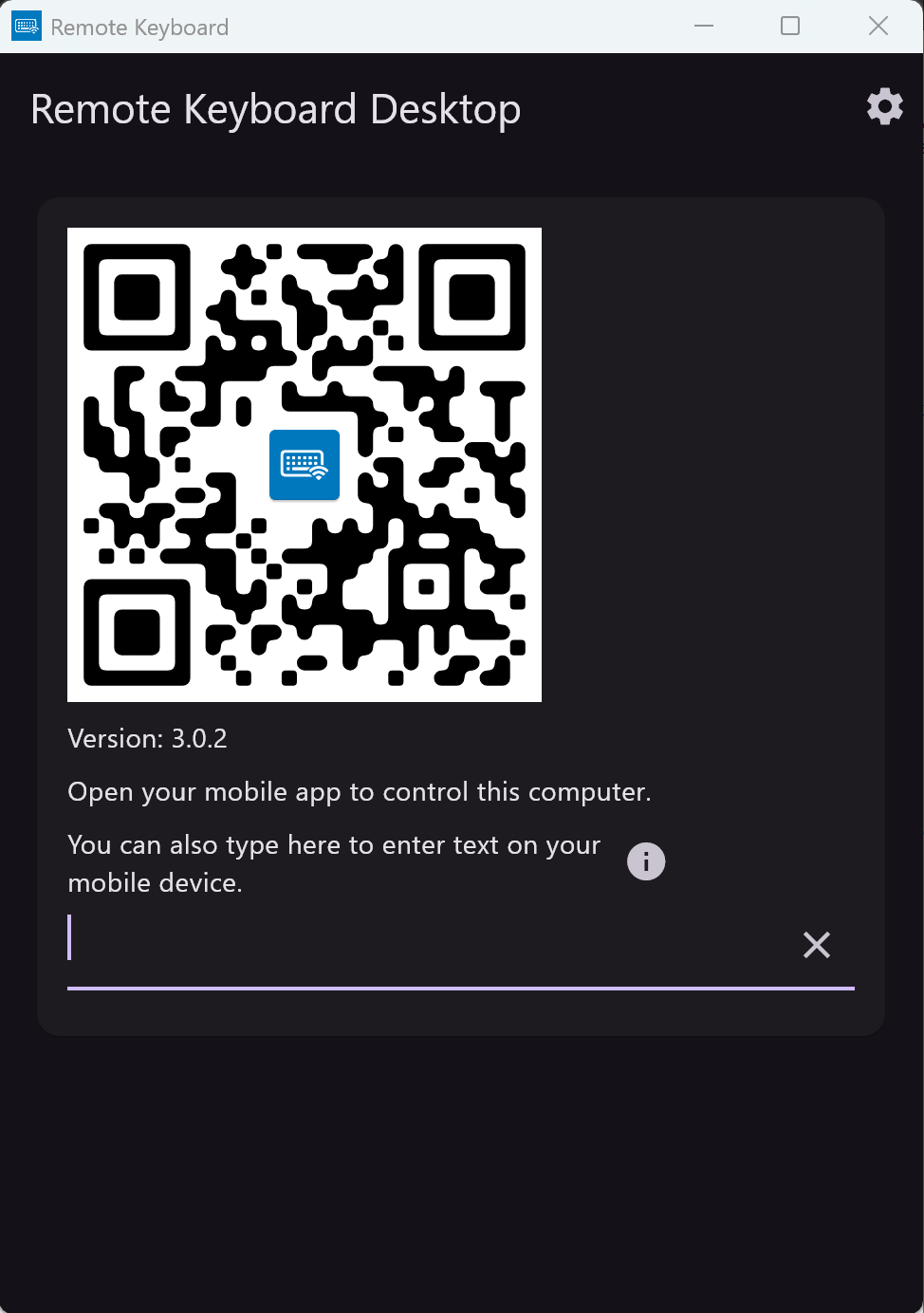Maximize the Remote Keyboard window
Image resolution: width=924 pixels, height=1313 pixels.
[790, 27]
